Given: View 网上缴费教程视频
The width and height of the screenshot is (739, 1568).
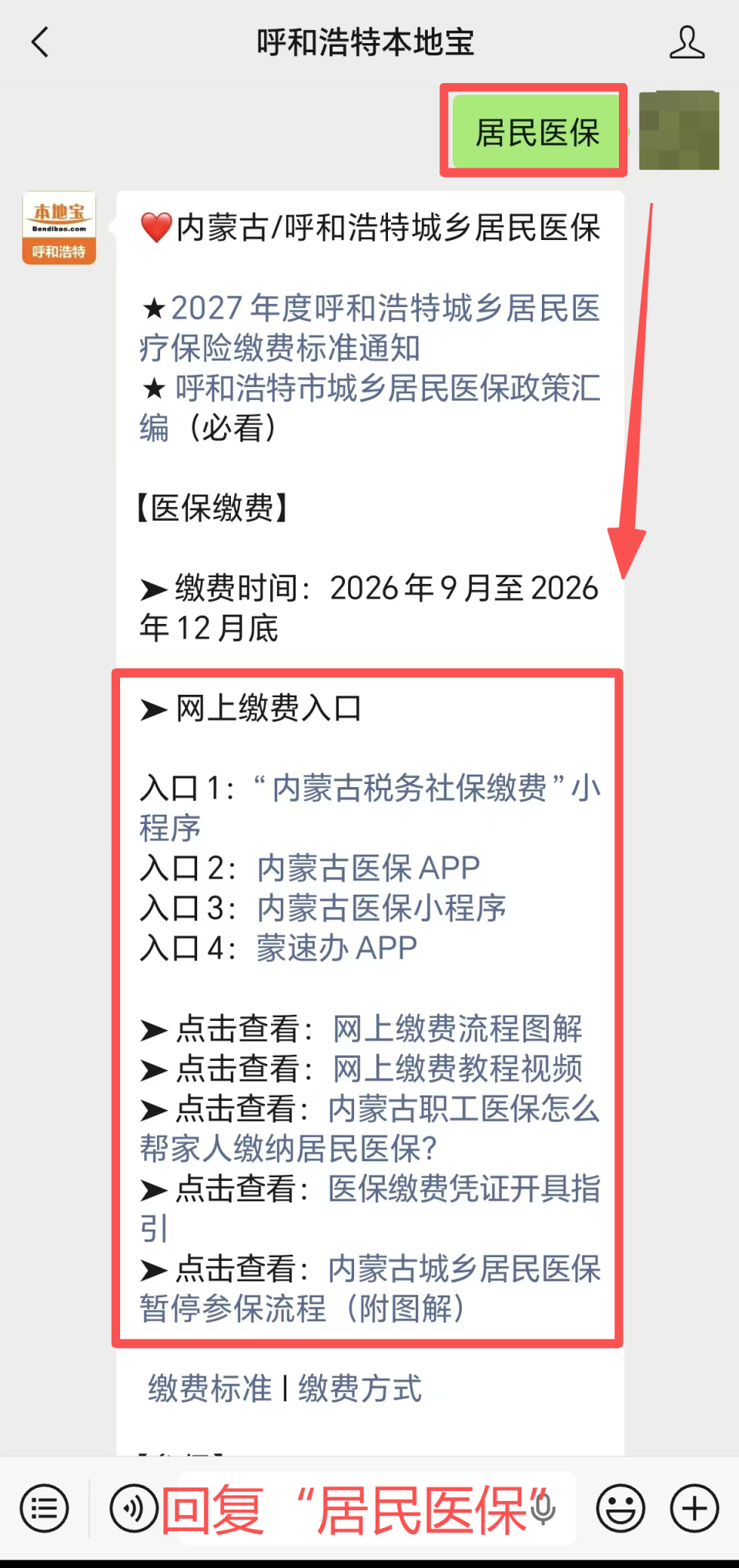Looking at the screenshot, I should (457, 1068).
